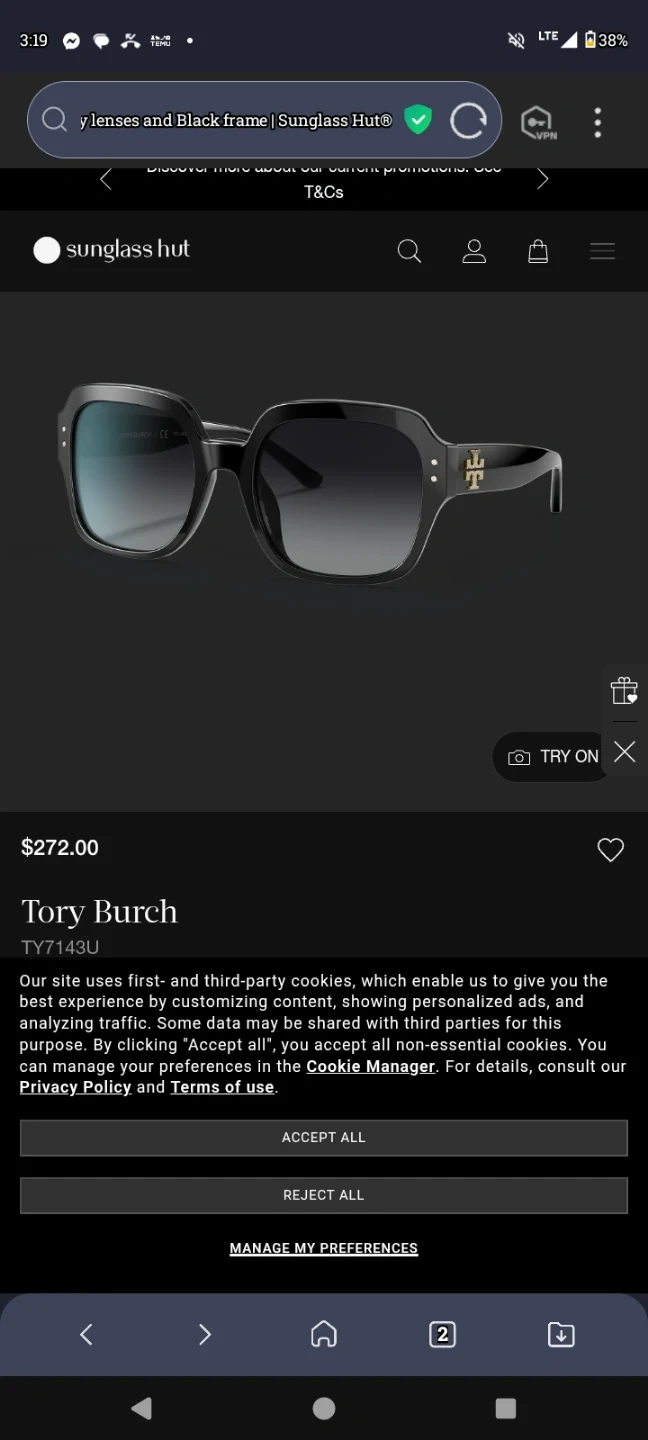Reload the current page
648x1440 pixels.
(467, 121)
